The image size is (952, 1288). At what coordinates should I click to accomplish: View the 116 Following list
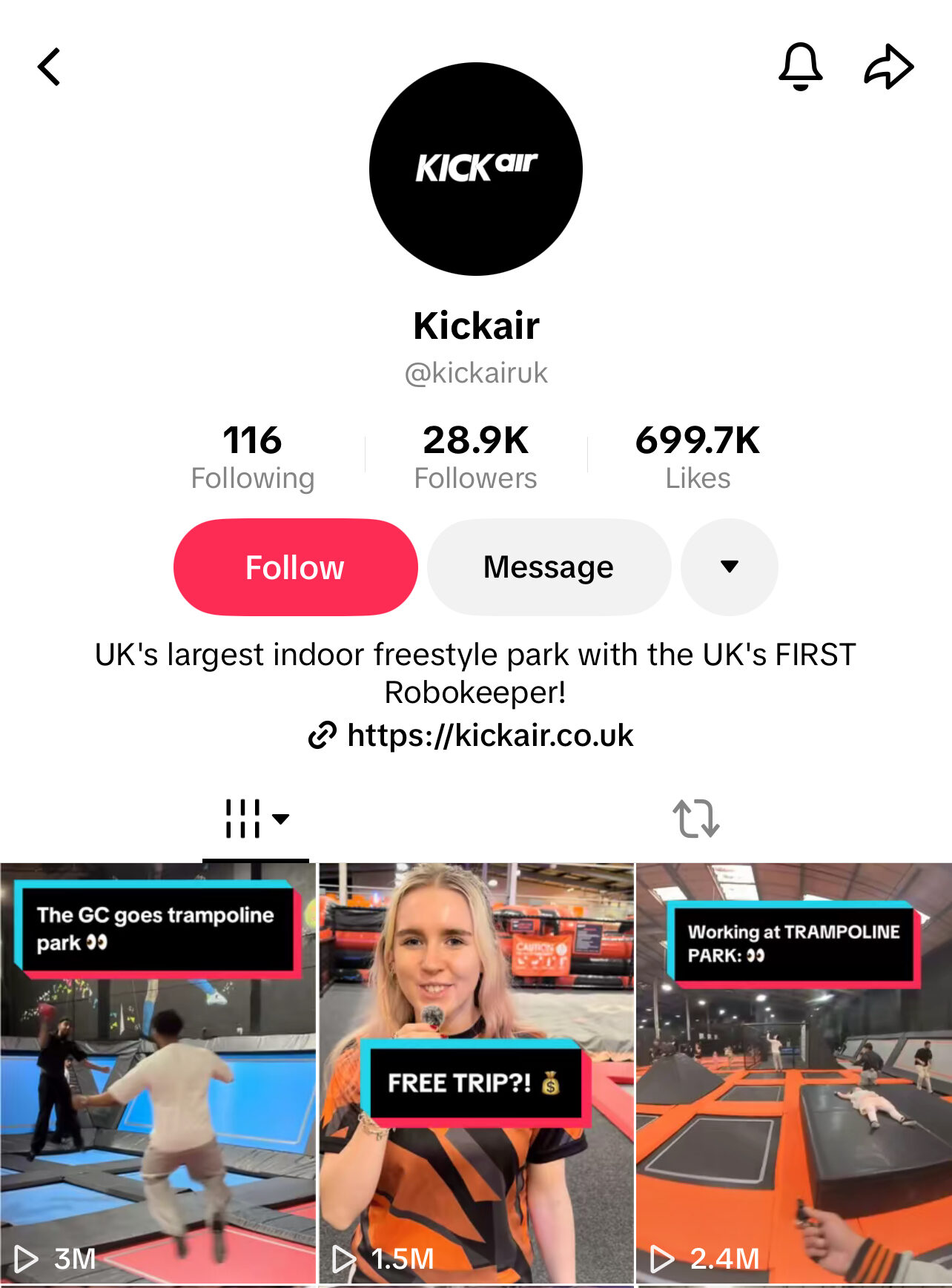(x=252, y=458)
